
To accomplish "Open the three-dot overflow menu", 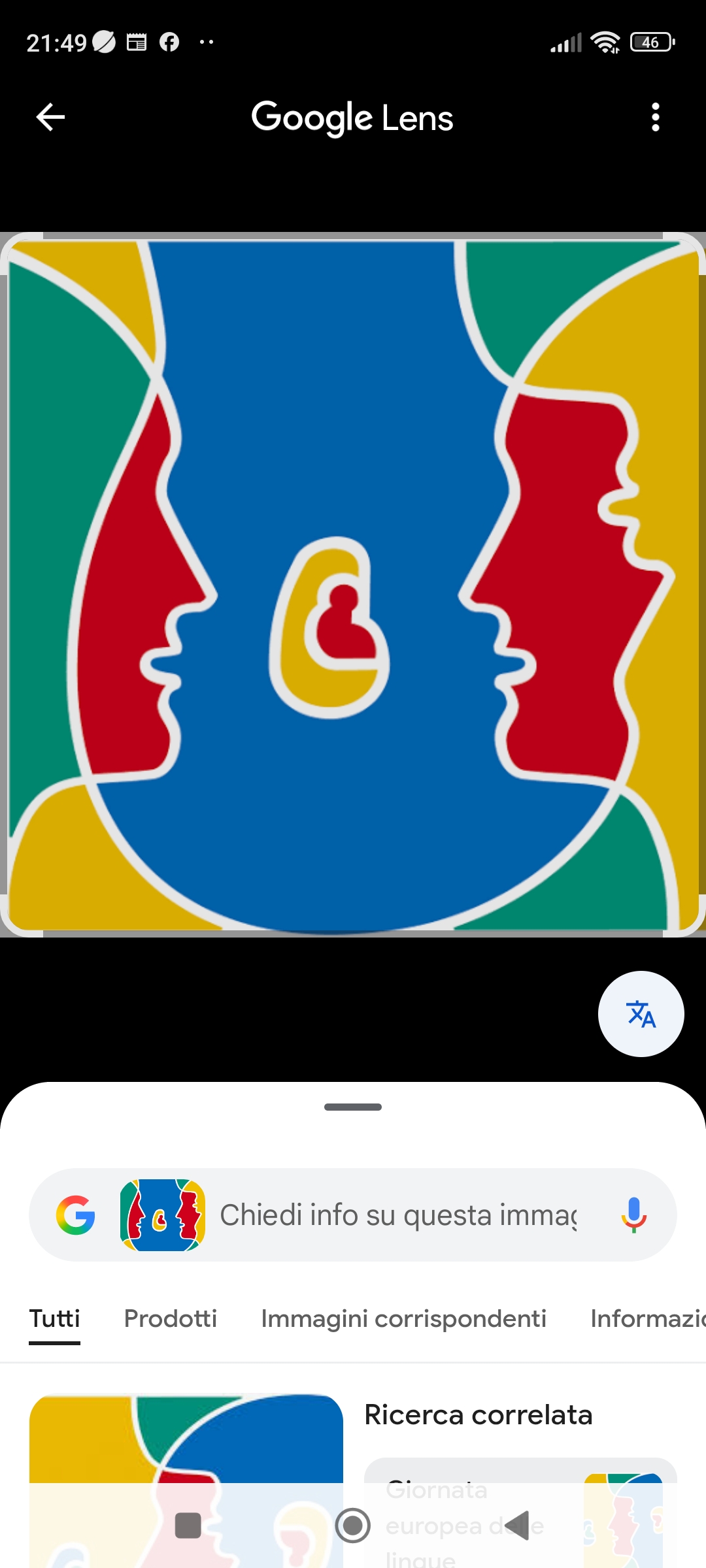I will tap(655, 118).
